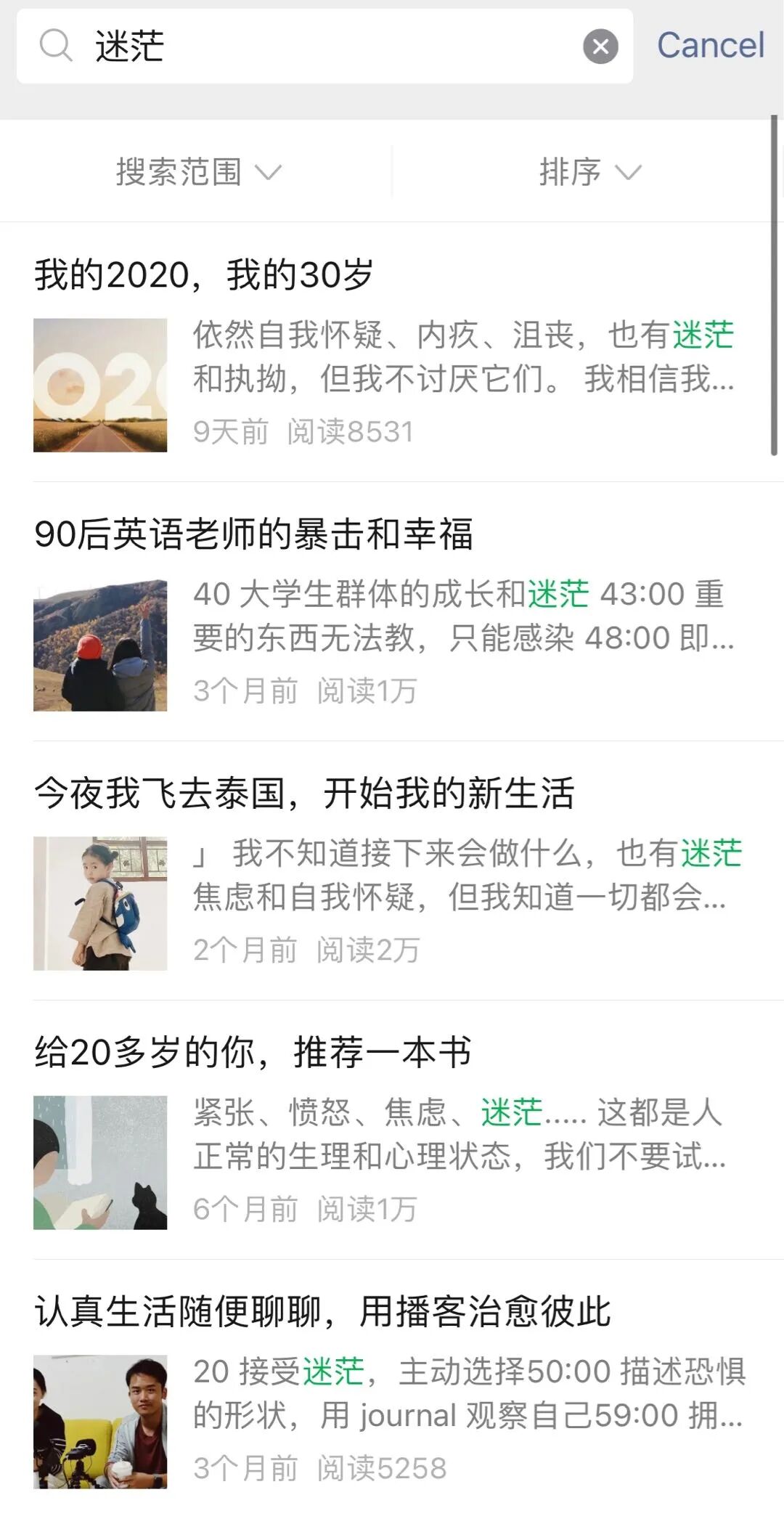Cancel the search

[710, 45]
